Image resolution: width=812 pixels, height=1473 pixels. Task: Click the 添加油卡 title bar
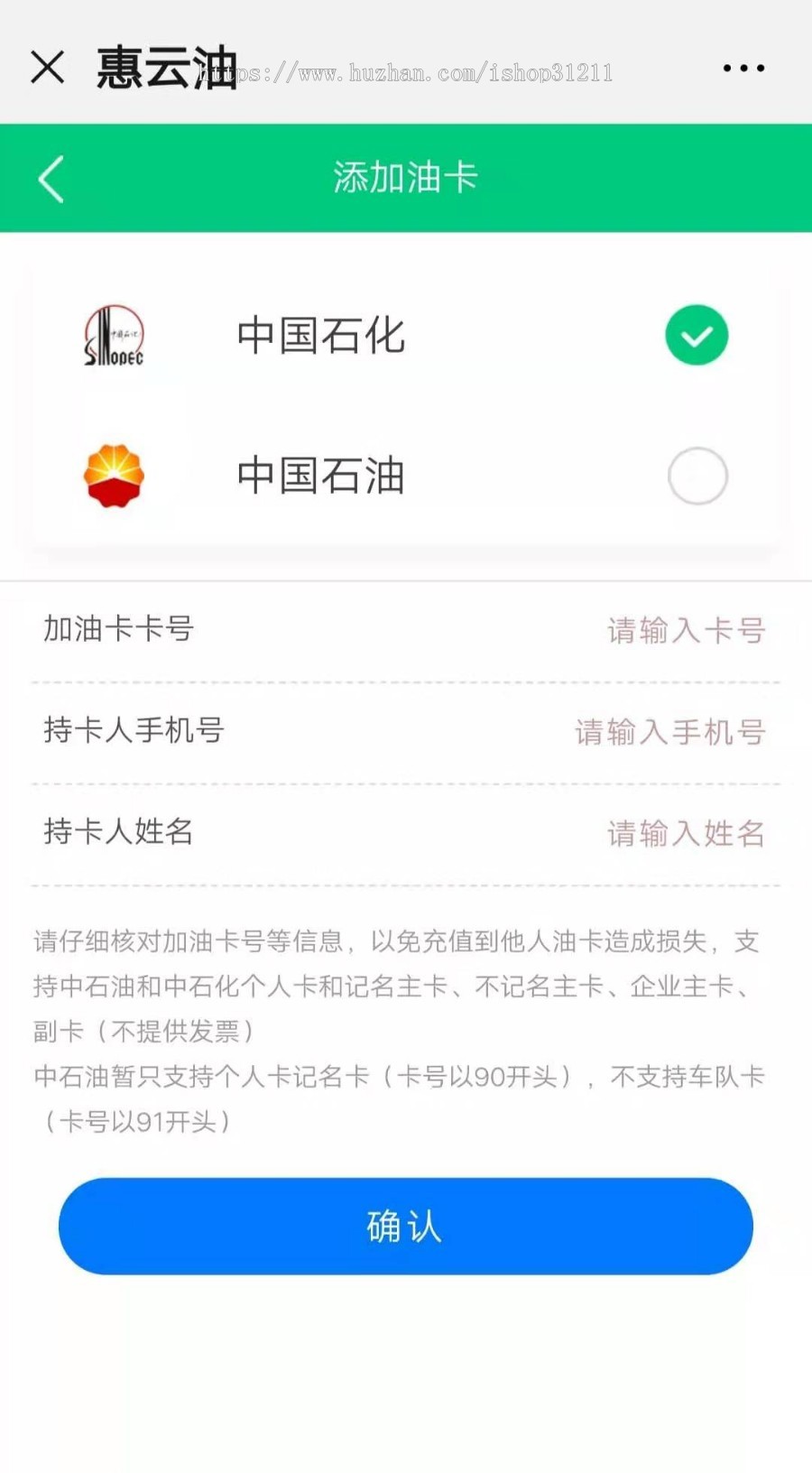coord(405,178)
